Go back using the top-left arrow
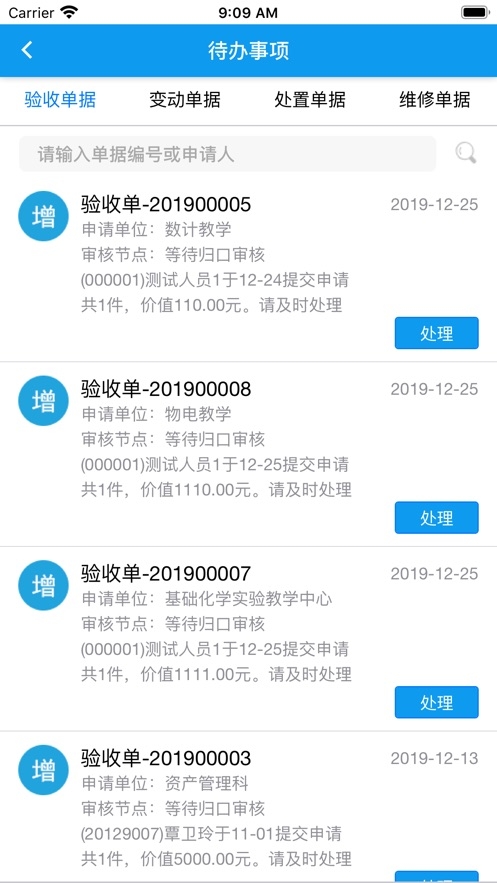 (26, 50)
